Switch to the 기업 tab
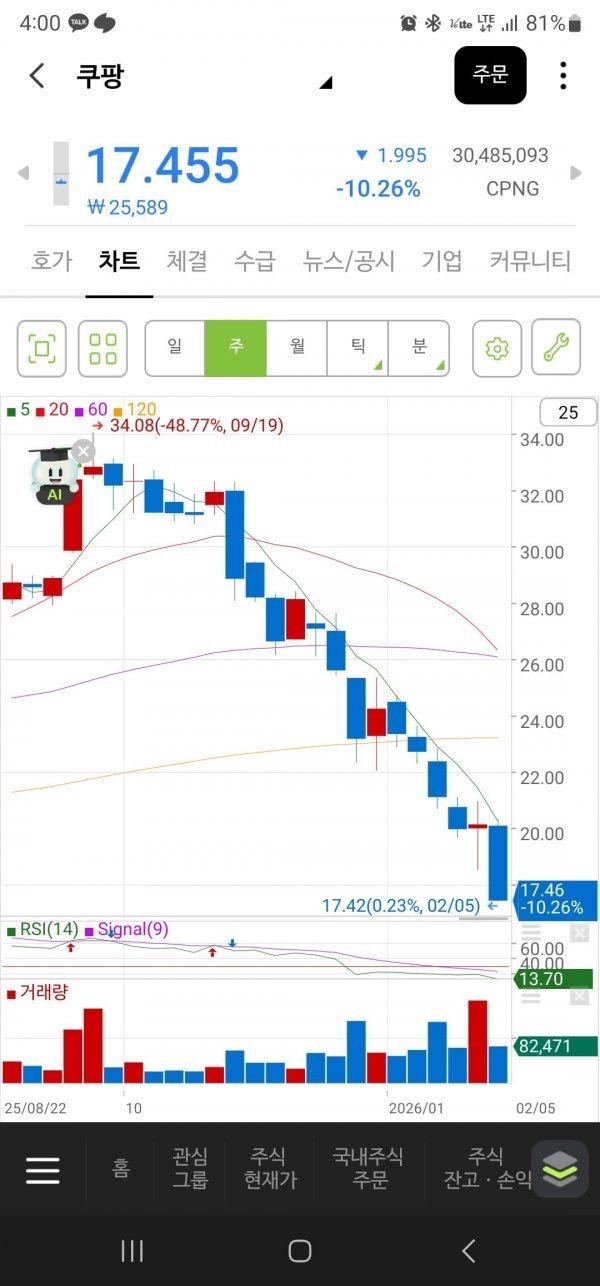Screen dimensions: 600x1286 coord(442,262)
